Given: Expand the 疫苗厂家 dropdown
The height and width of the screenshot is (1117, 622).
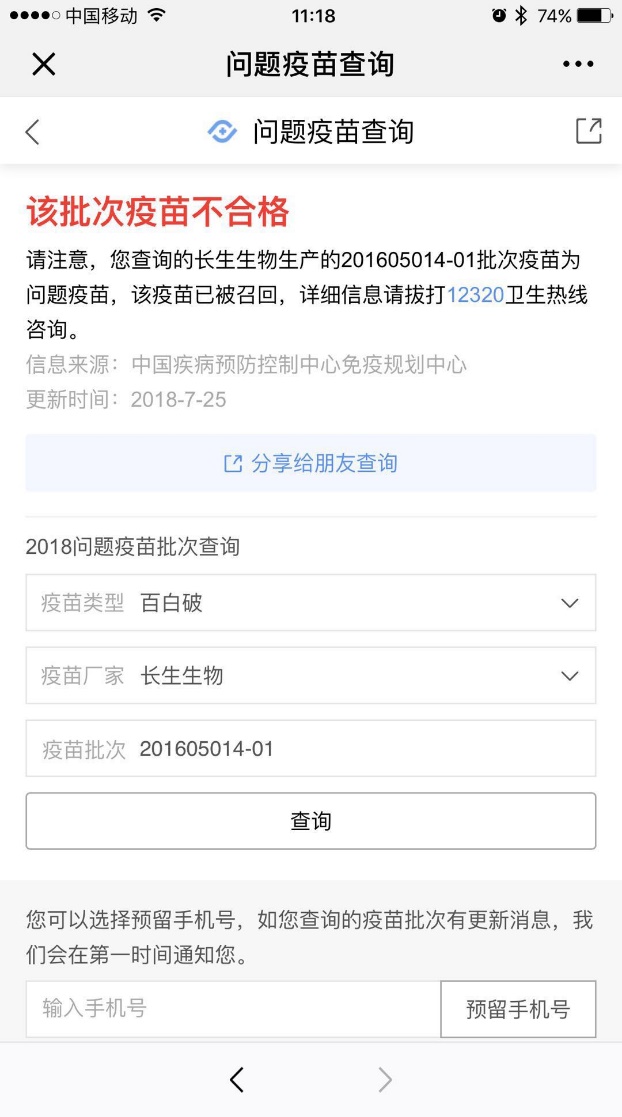Looking at the screenshot, I should click(310, 676).
